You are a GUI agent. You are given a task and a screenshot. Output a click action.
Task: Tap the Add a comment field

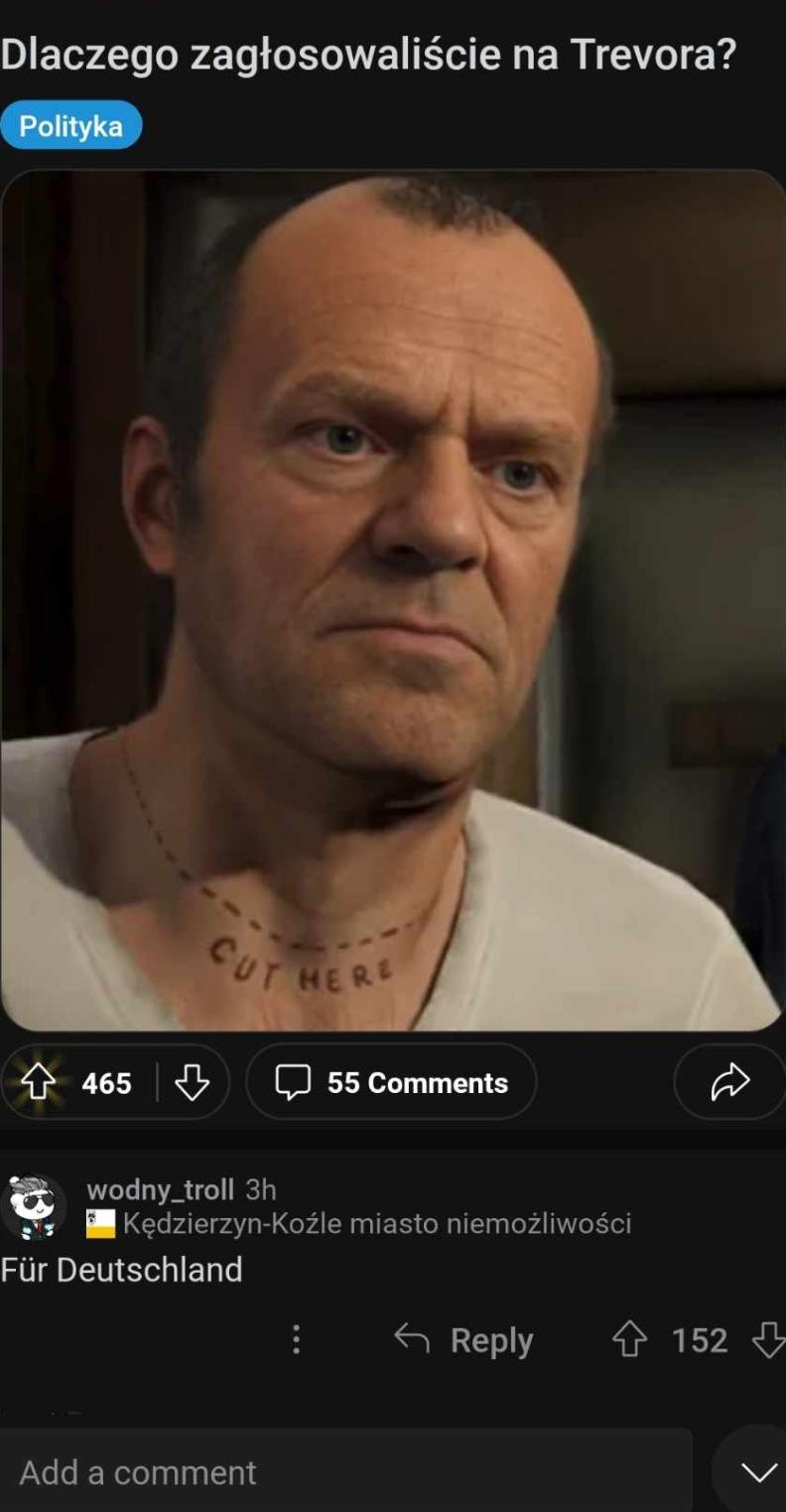pos(345,1471)
